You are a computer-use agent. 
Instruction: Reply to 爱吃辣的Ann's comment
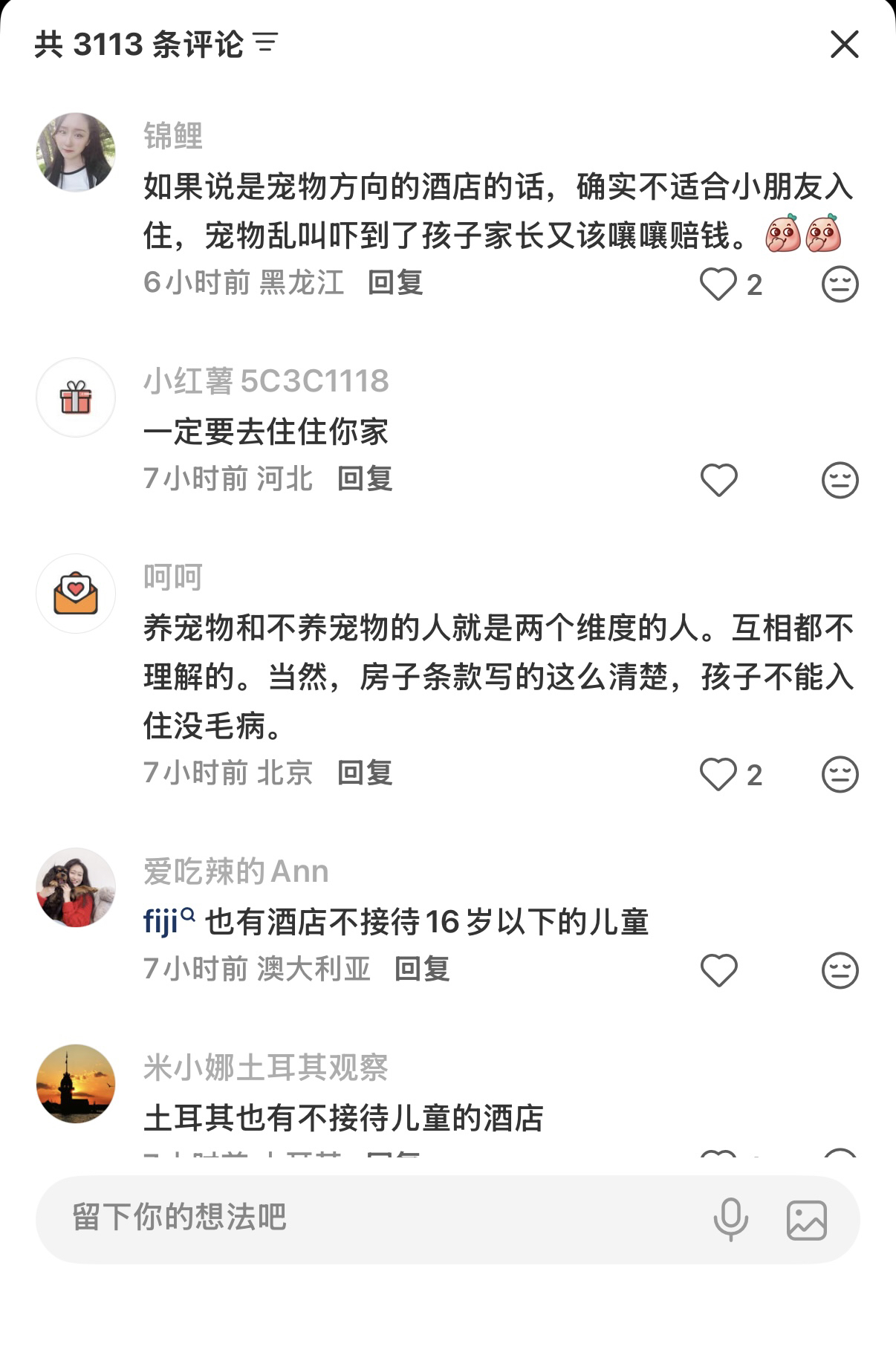pyautogui.click(x=422, y=969)
